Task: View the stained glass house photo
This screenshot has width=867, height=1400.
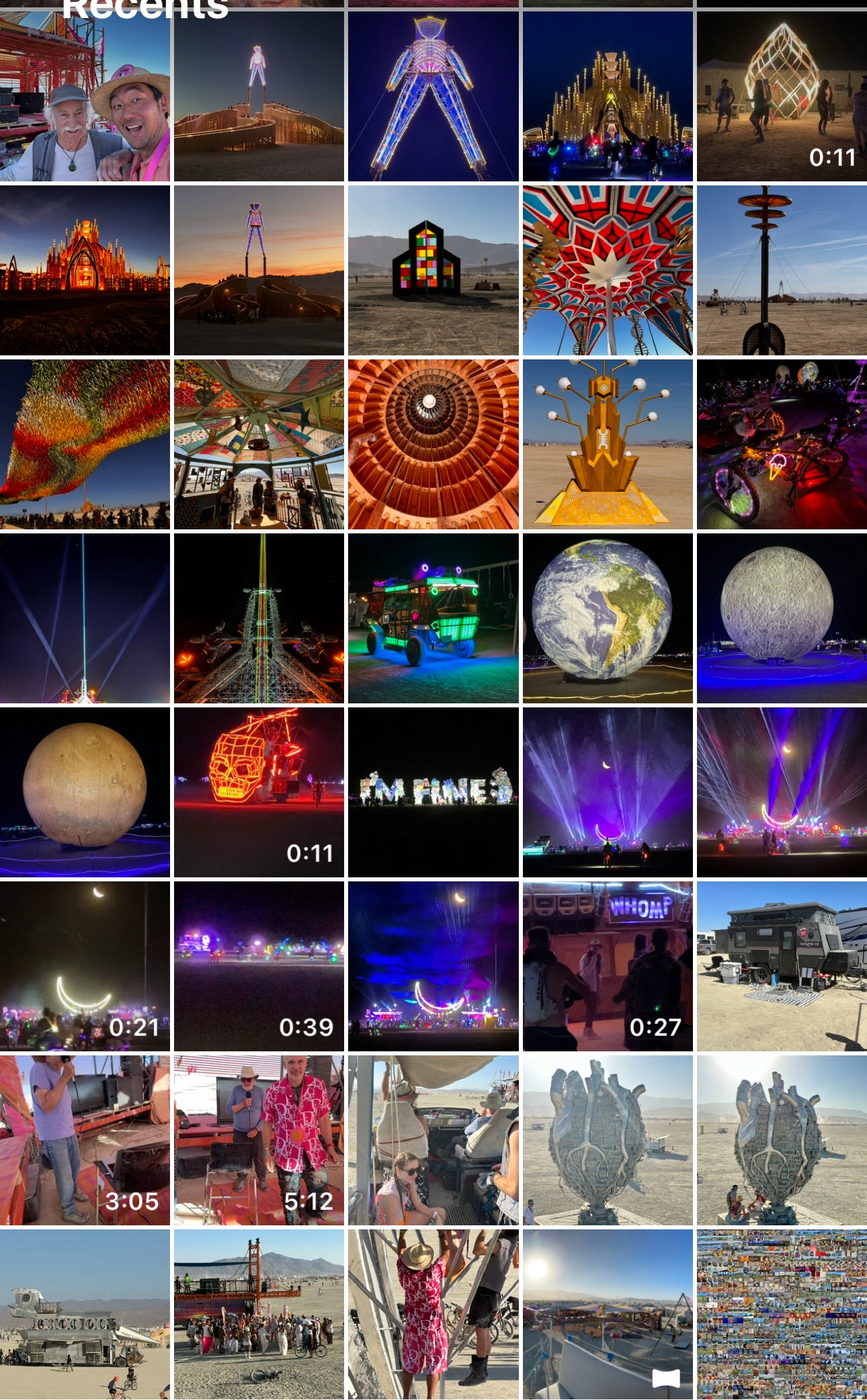Action: coord(433,270)
